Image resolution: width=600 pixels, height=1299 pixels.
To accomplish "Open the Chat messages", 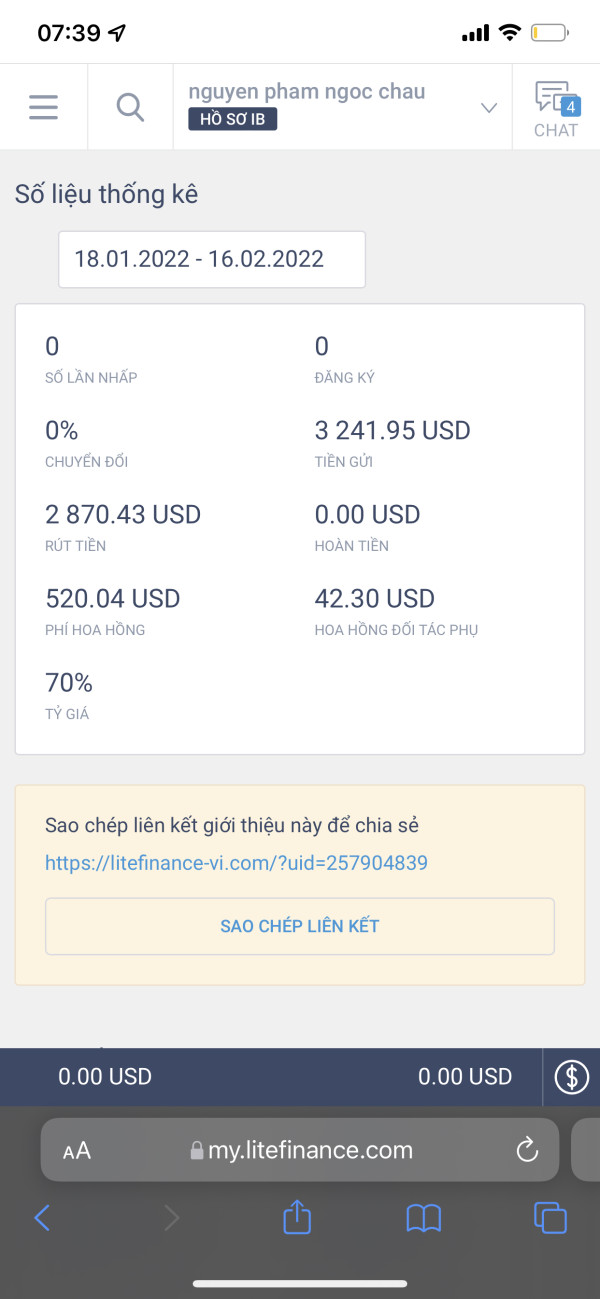I will (x=556, y=108).
